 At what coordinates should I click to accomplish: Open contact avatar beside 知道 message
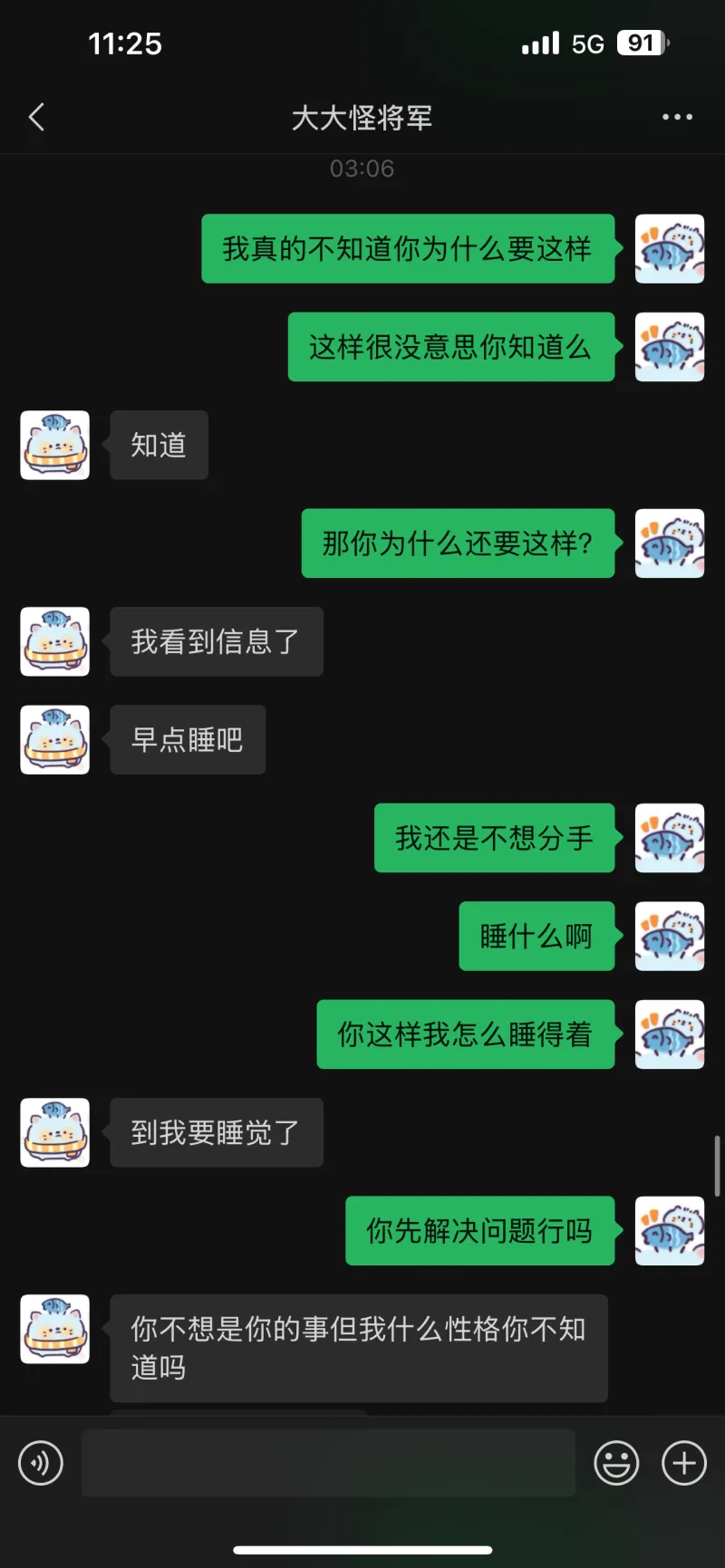[55, 445]
